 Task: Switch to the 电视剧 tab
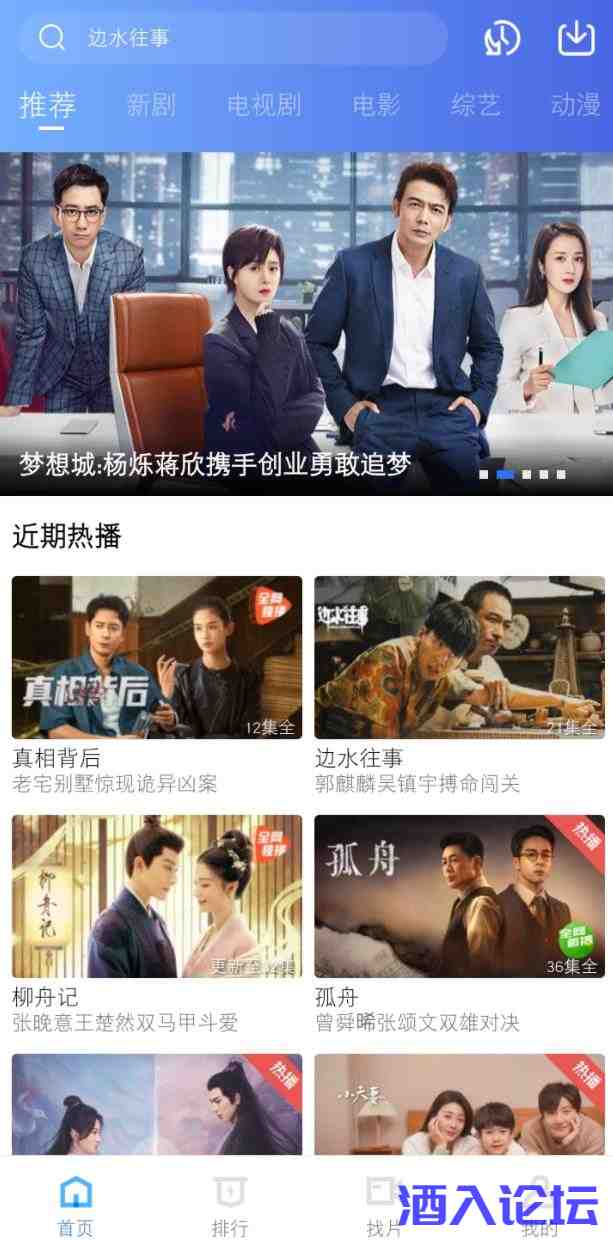pyautogui.click(x=264, y=104)
